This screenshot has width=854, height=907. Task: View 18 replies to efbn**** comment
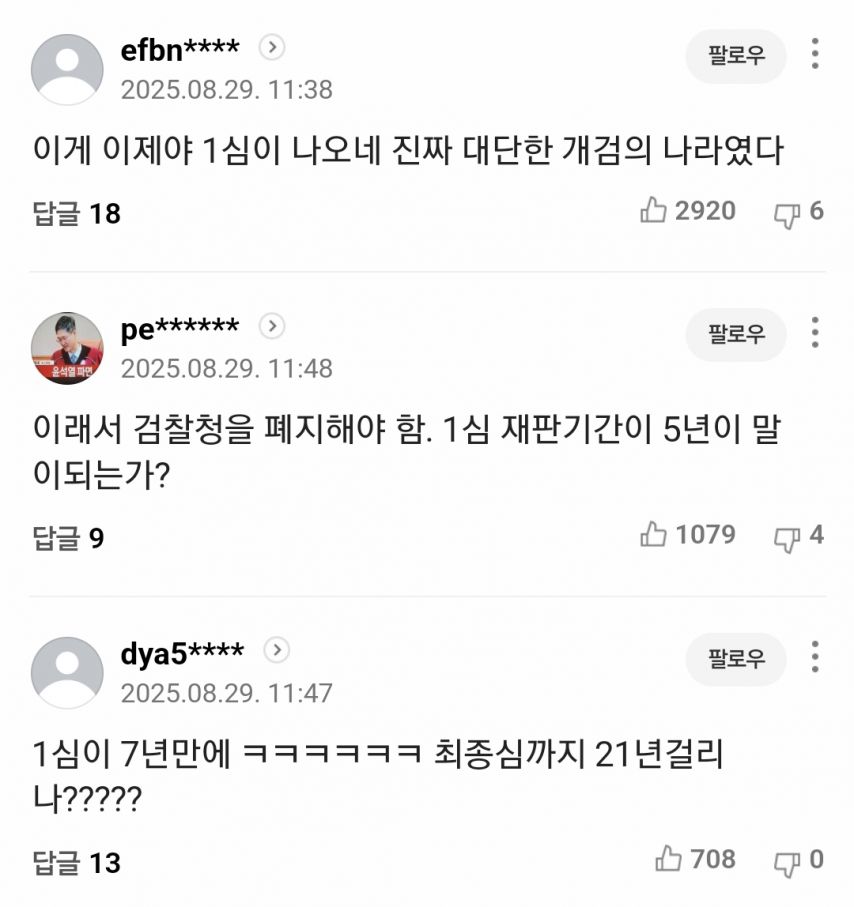(x=76, y=213)
